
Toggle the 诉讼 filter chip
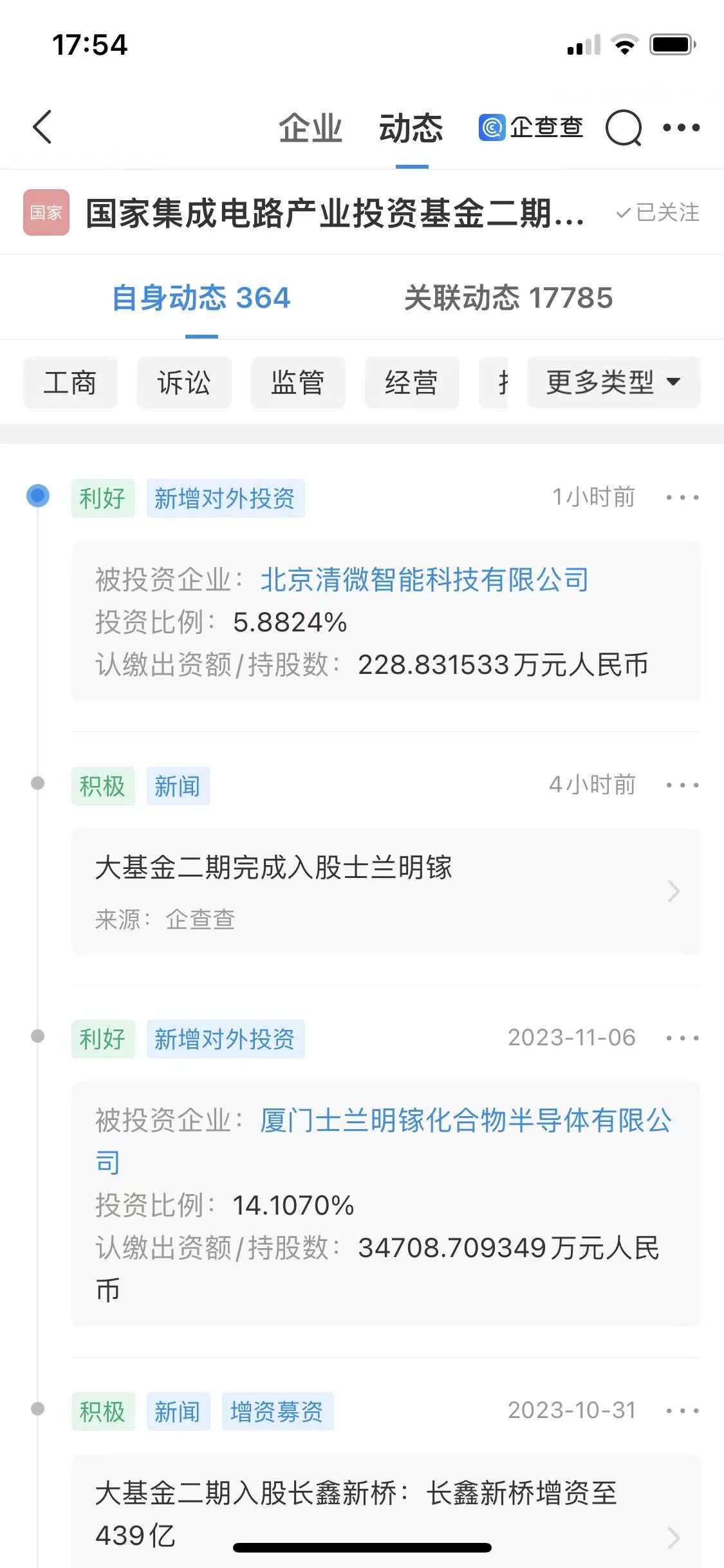coord(183,382)
